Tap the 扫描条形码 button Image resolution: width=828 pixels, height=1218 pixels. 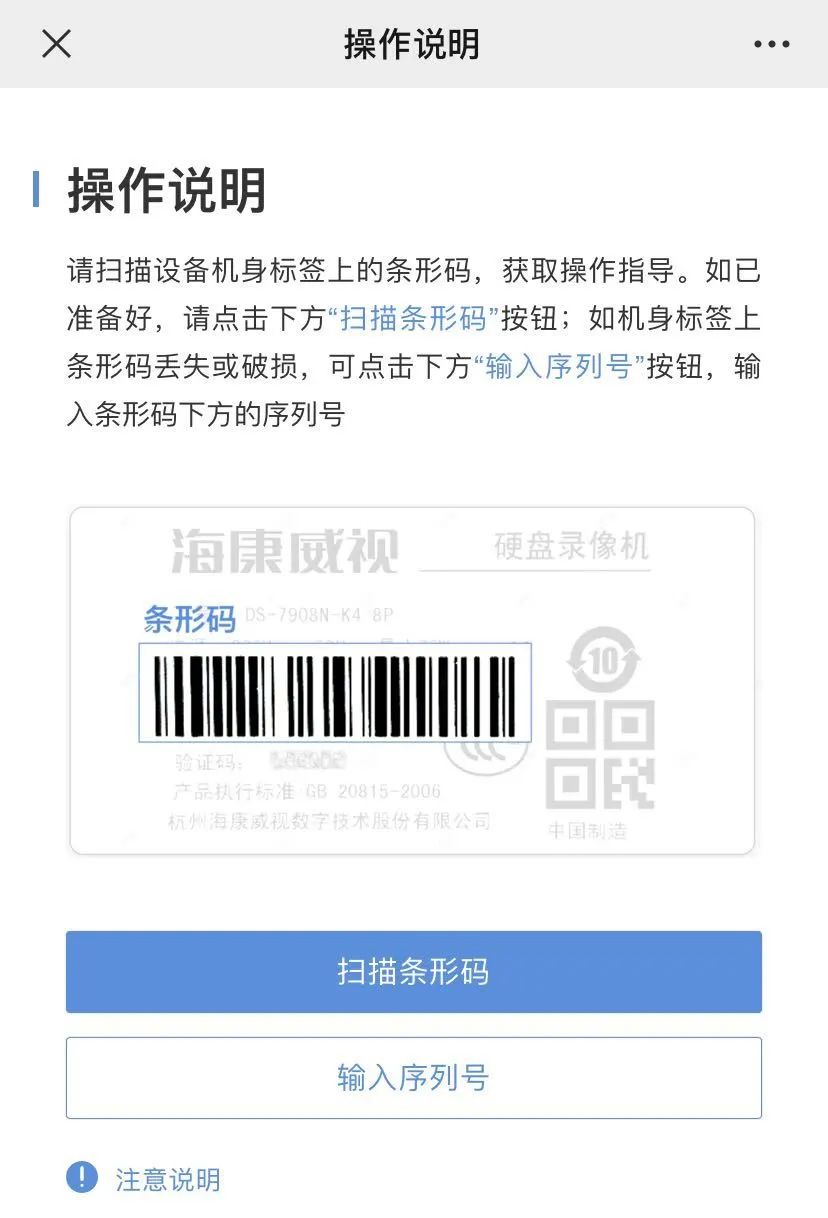point(414,972)
